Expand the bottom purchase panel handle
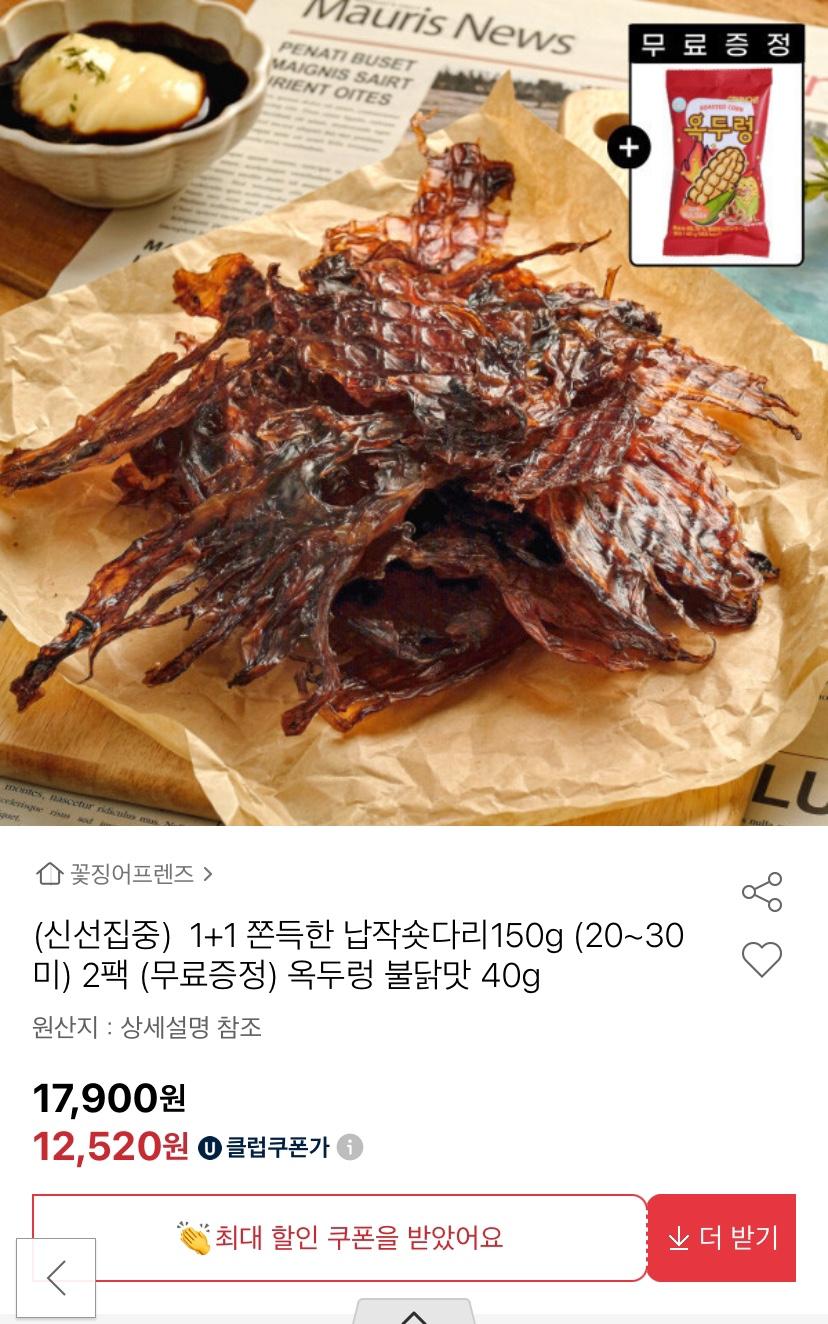 pyautogui.click(x=414, y=1313)
